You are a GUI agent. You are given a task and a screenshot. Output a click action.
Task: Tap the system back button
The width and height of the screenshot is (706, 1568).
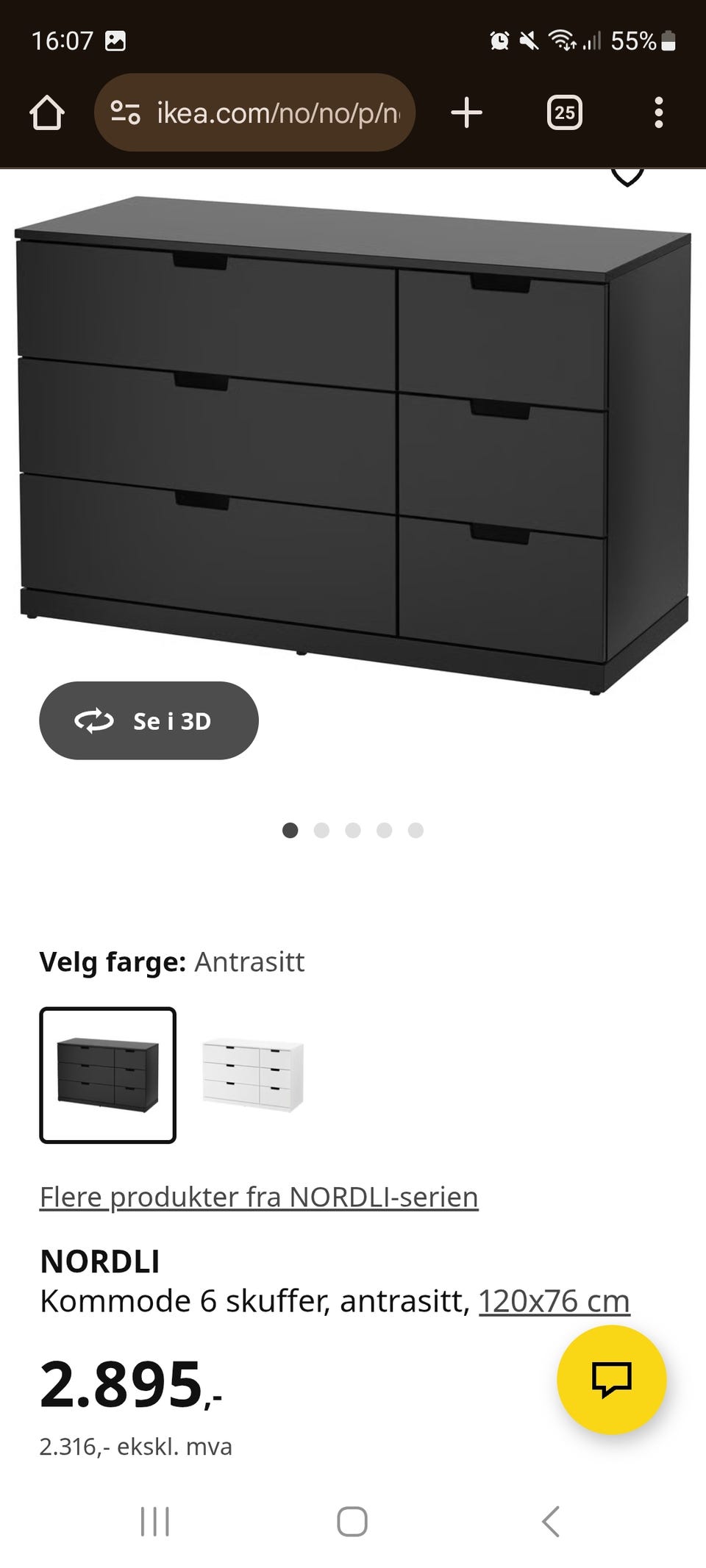click(550, 1522)
